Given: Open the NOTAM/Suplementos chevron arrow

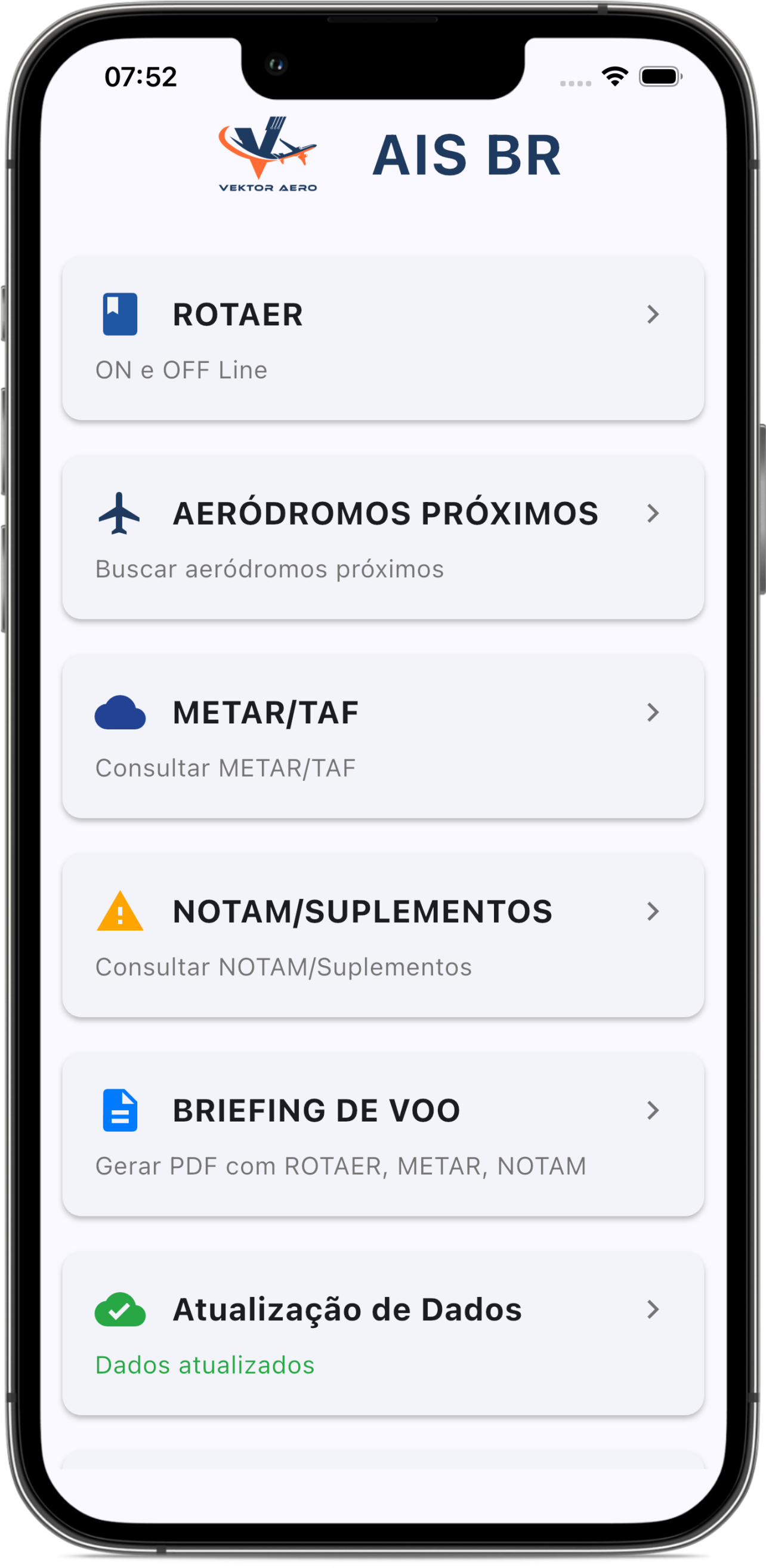Looking at the screenshot, I should tap(653, 911).
